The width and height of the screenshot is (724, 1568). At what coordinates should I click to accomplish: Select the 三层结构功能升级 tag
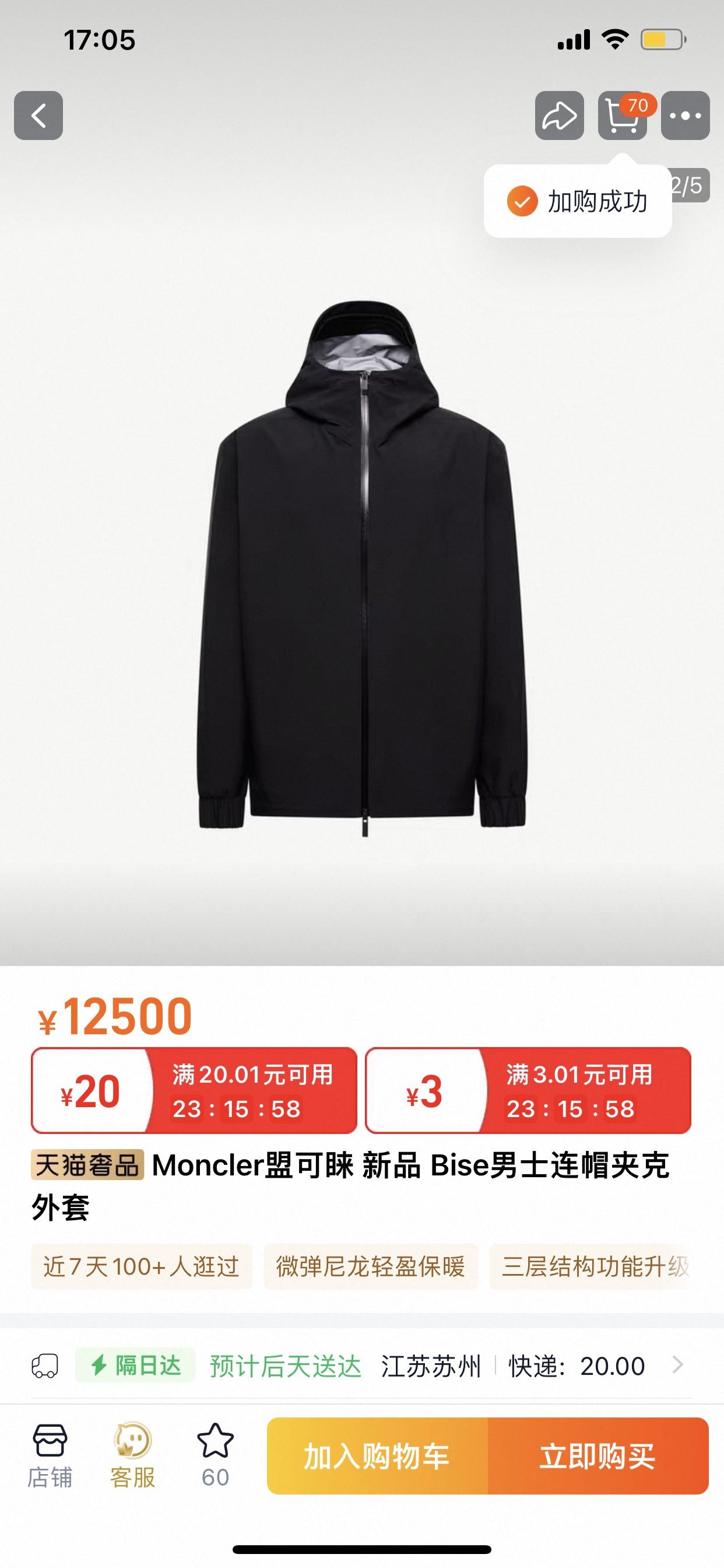pos(595,1266)
